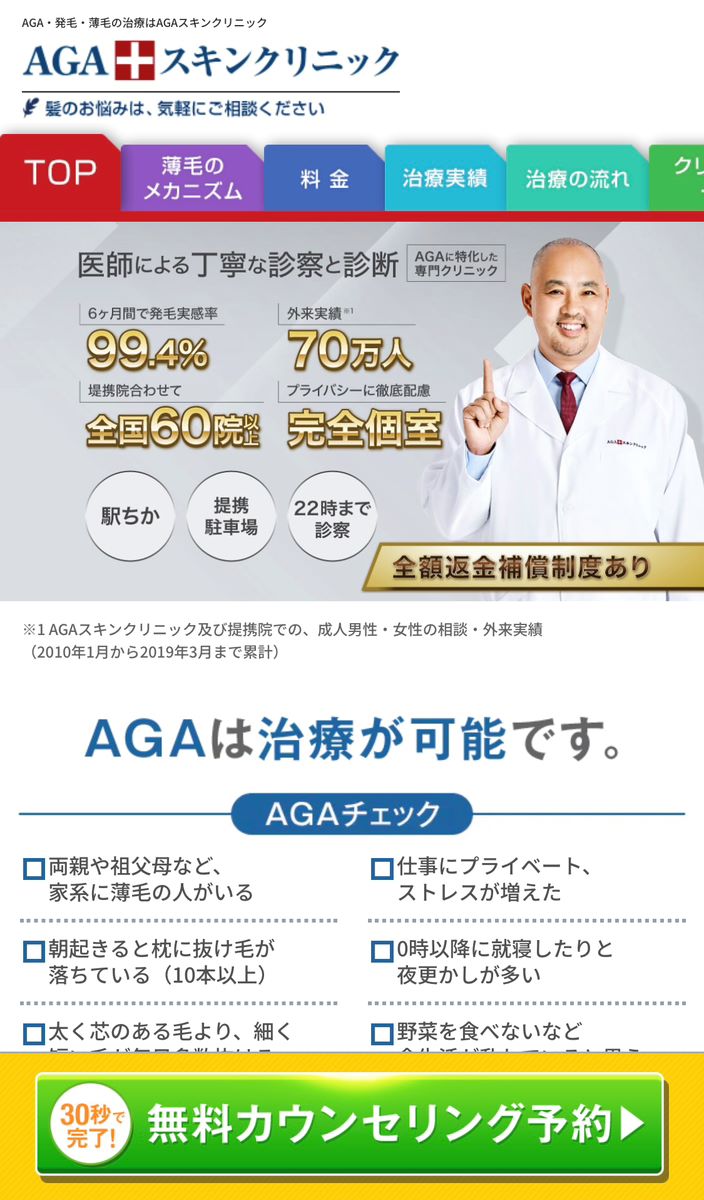Go to the 治療の流れ tab

click(577, 179)
